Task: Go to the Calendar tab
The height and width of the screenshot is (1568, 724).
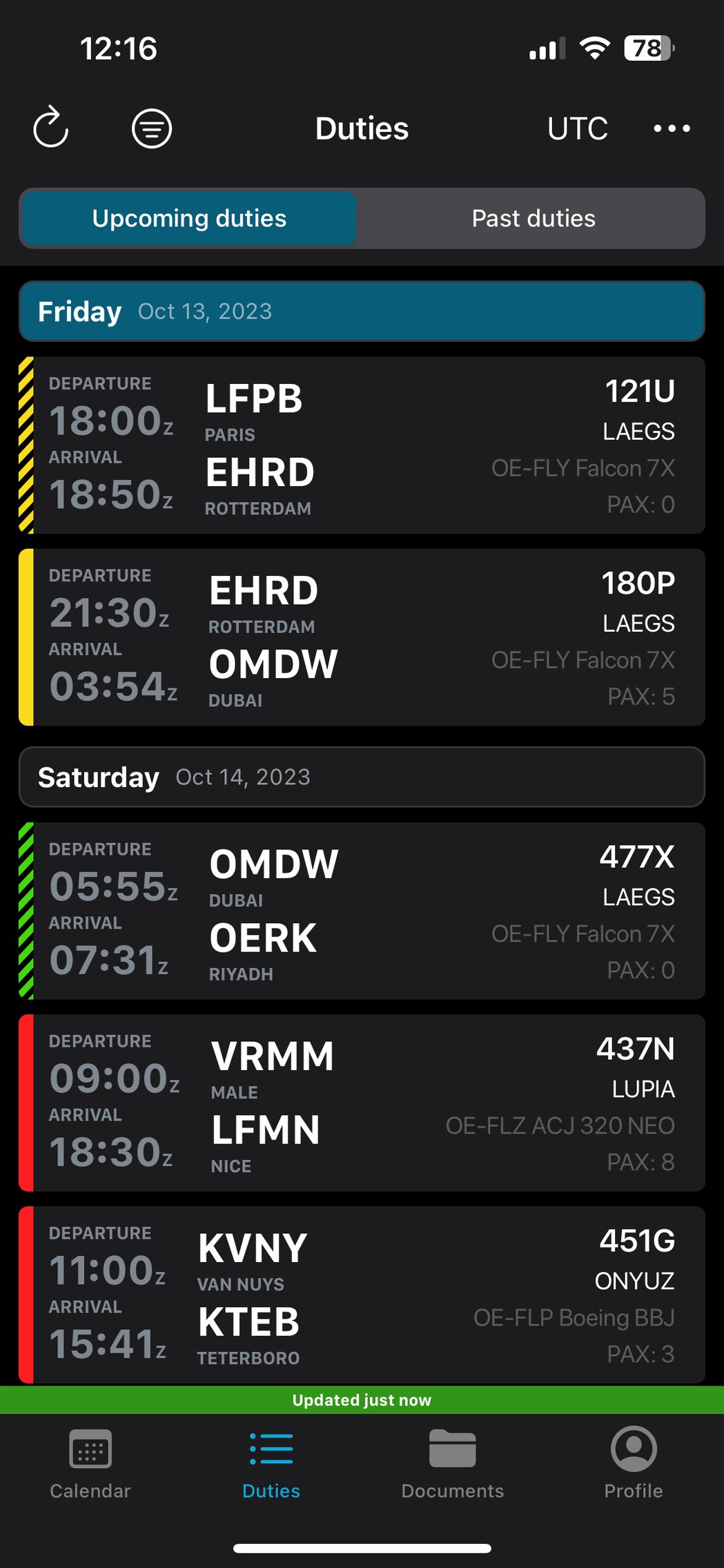Action: coord(90,1463)
